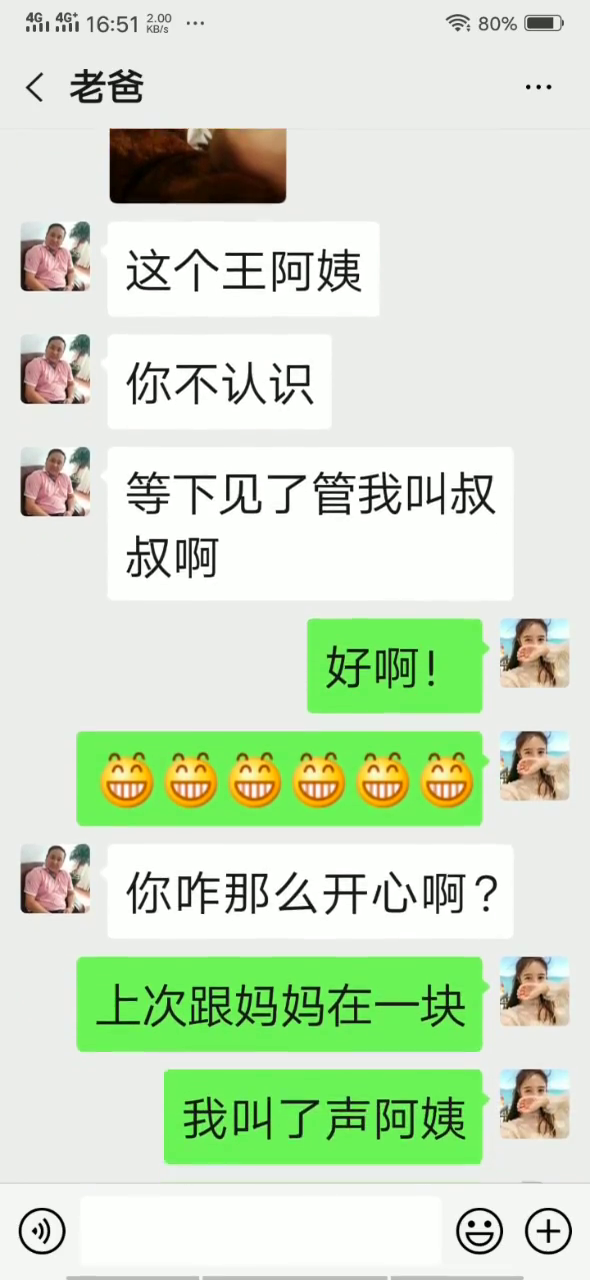Tap the message text input field
Screen dimensions: 590x1280
[261, 1231]
